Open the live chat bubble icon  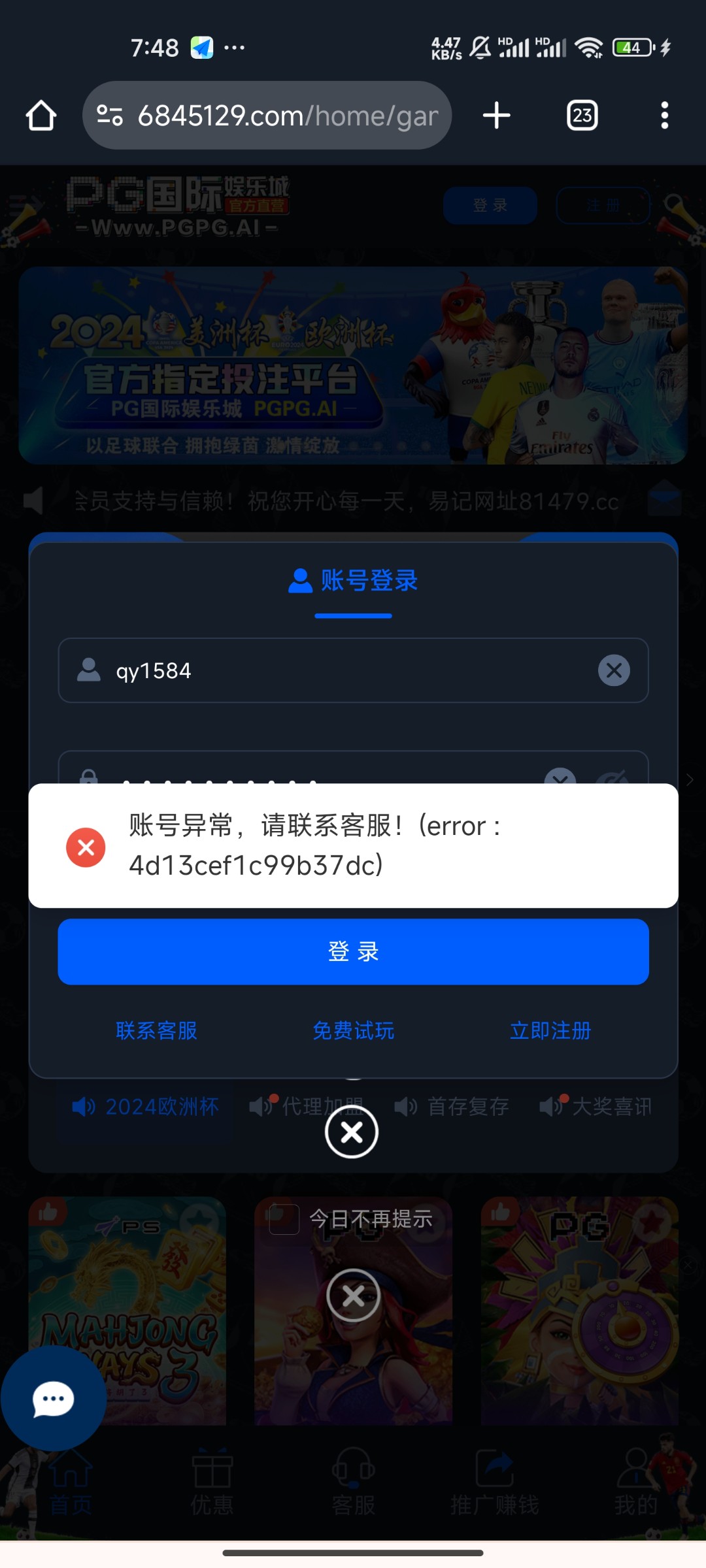pyautogui.click(x=52, y=1398)
